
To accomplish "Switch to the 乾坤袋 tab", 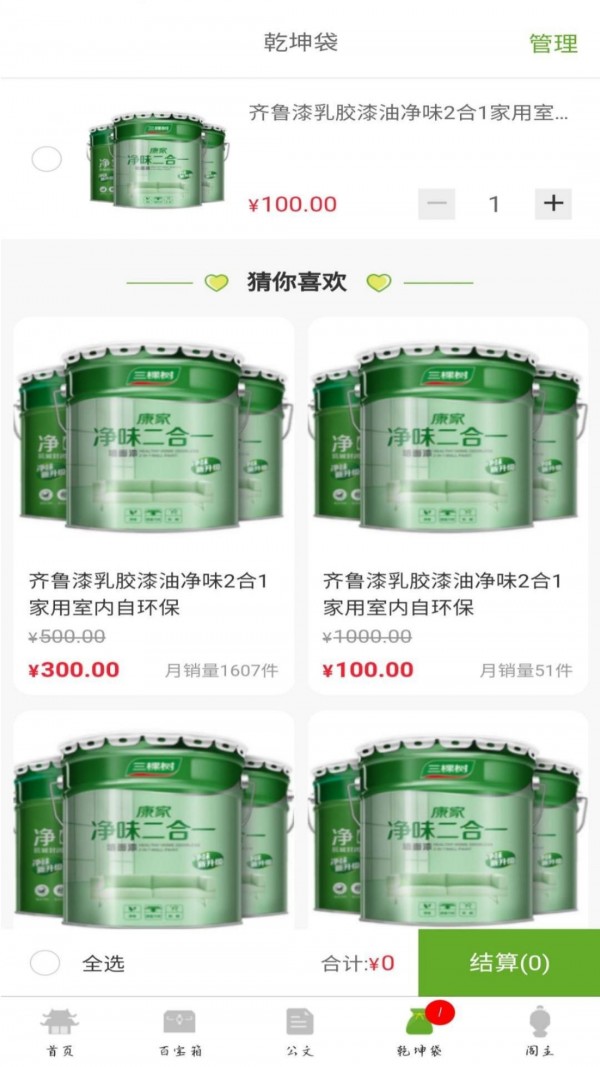I will (x=420, y=1031).
